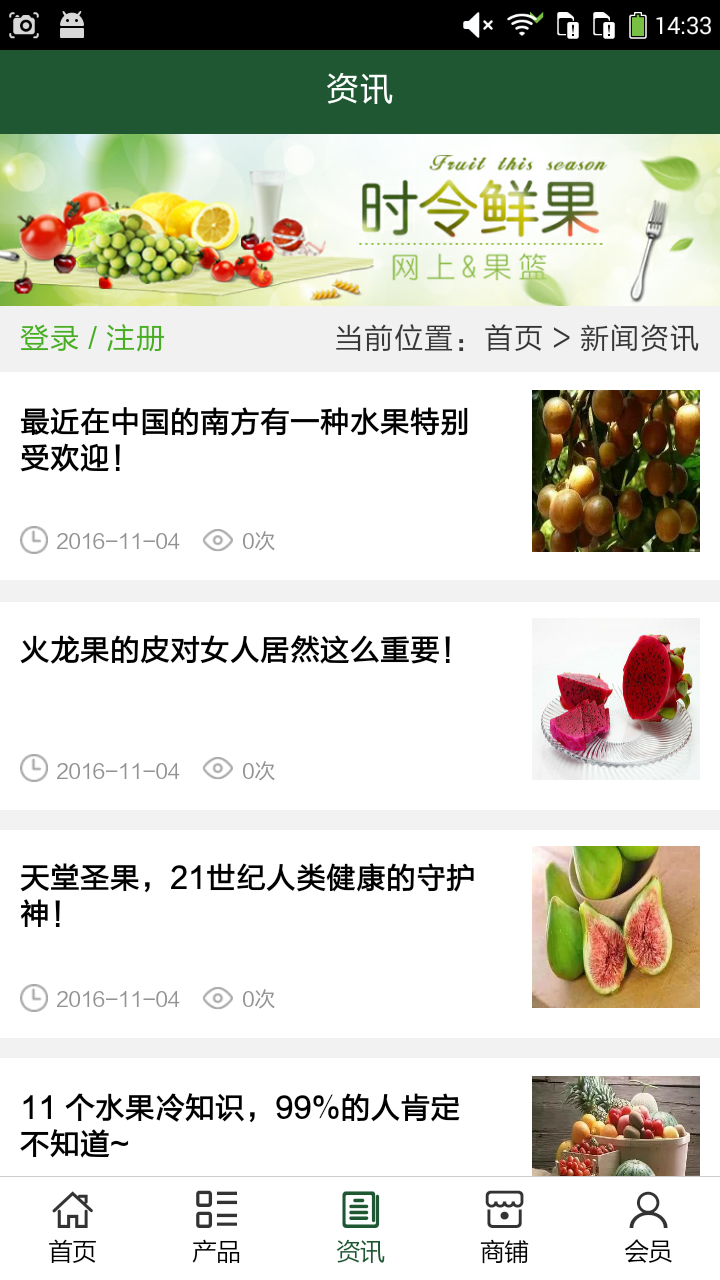Screen dimensions: 720x1280
Task: Select the 资讯 tab
Action: pyautogui.click(x=360, y=1227)
